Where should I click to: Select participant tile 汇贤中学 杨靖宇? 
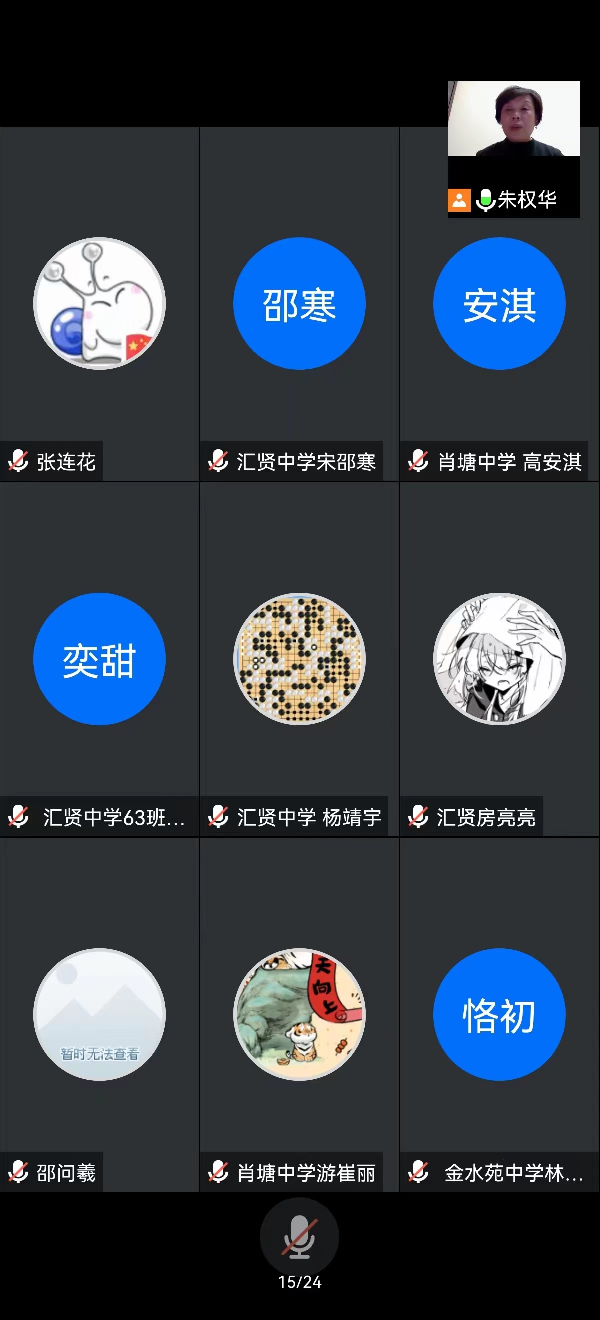(299, 660)
